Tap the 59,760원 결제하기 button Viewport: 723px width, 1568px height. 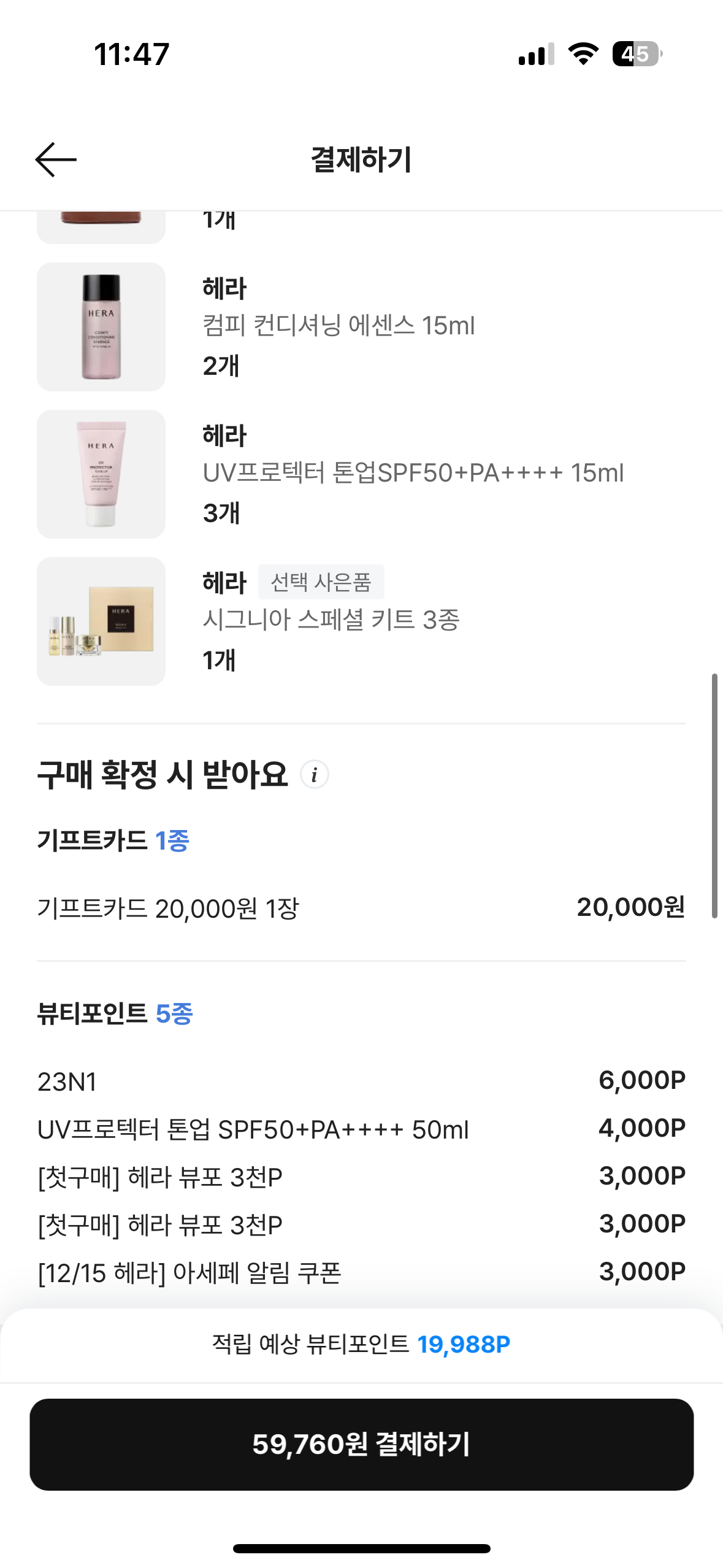point(361,1444)
